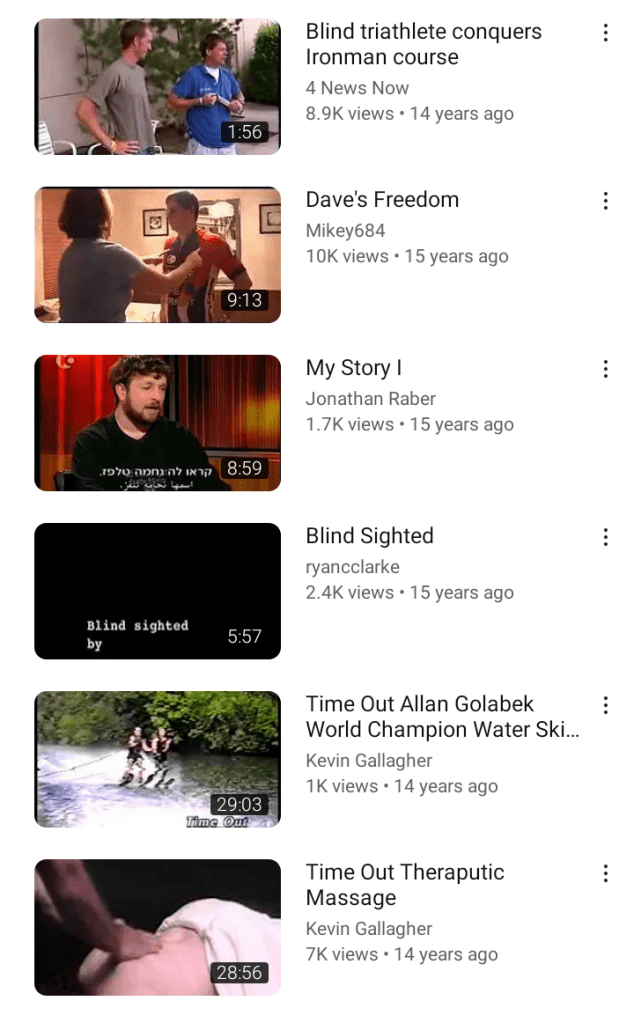634x1023 pixels.
Task: Open options for the Allan Golabek video
Action: pos(605,705)
